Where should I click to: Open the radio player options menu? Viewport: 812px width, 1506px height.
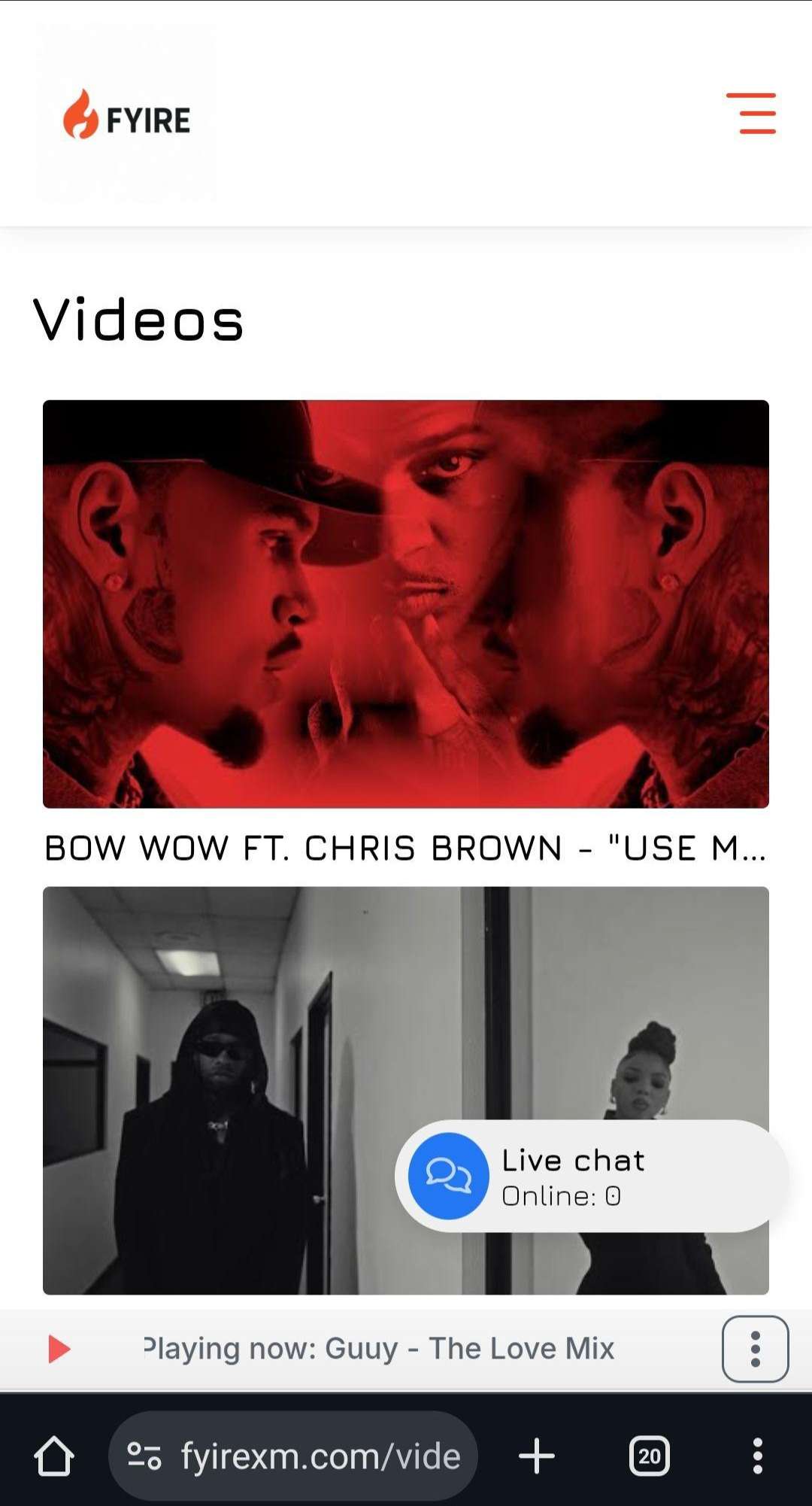[x=755, y=1349]
